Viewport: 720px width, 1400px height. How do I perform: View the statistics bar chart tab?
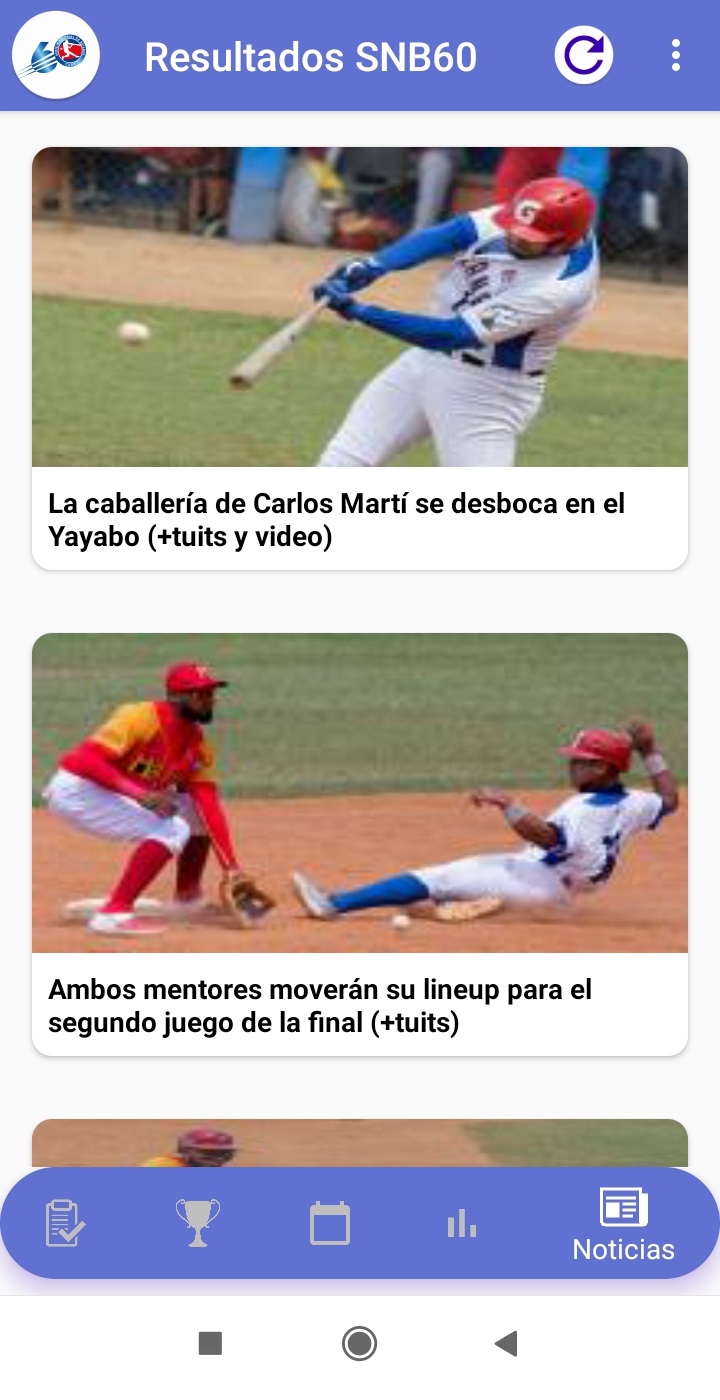[461, 1223]
